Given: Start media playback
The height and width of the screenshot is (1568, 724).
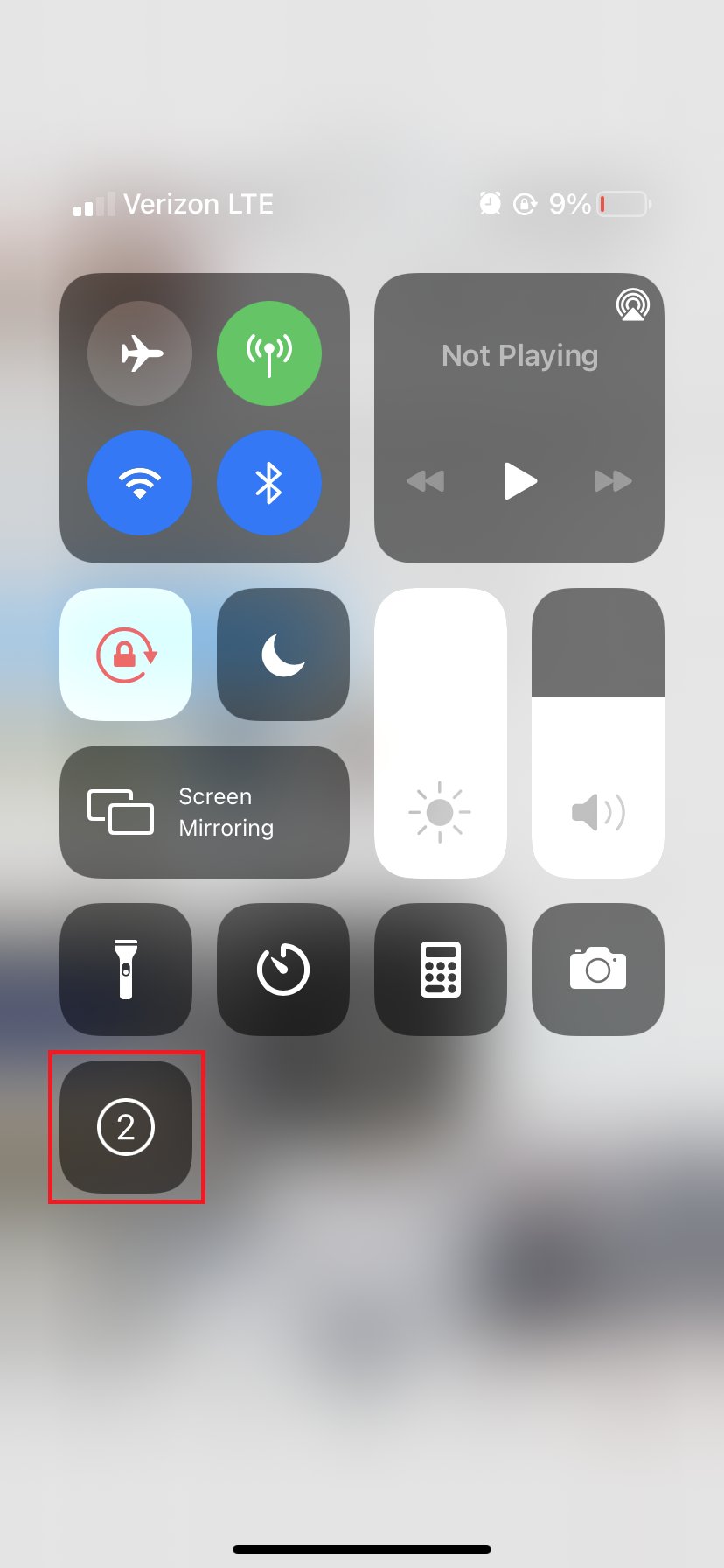Looking at the screenshot, I should coord(519,481).
